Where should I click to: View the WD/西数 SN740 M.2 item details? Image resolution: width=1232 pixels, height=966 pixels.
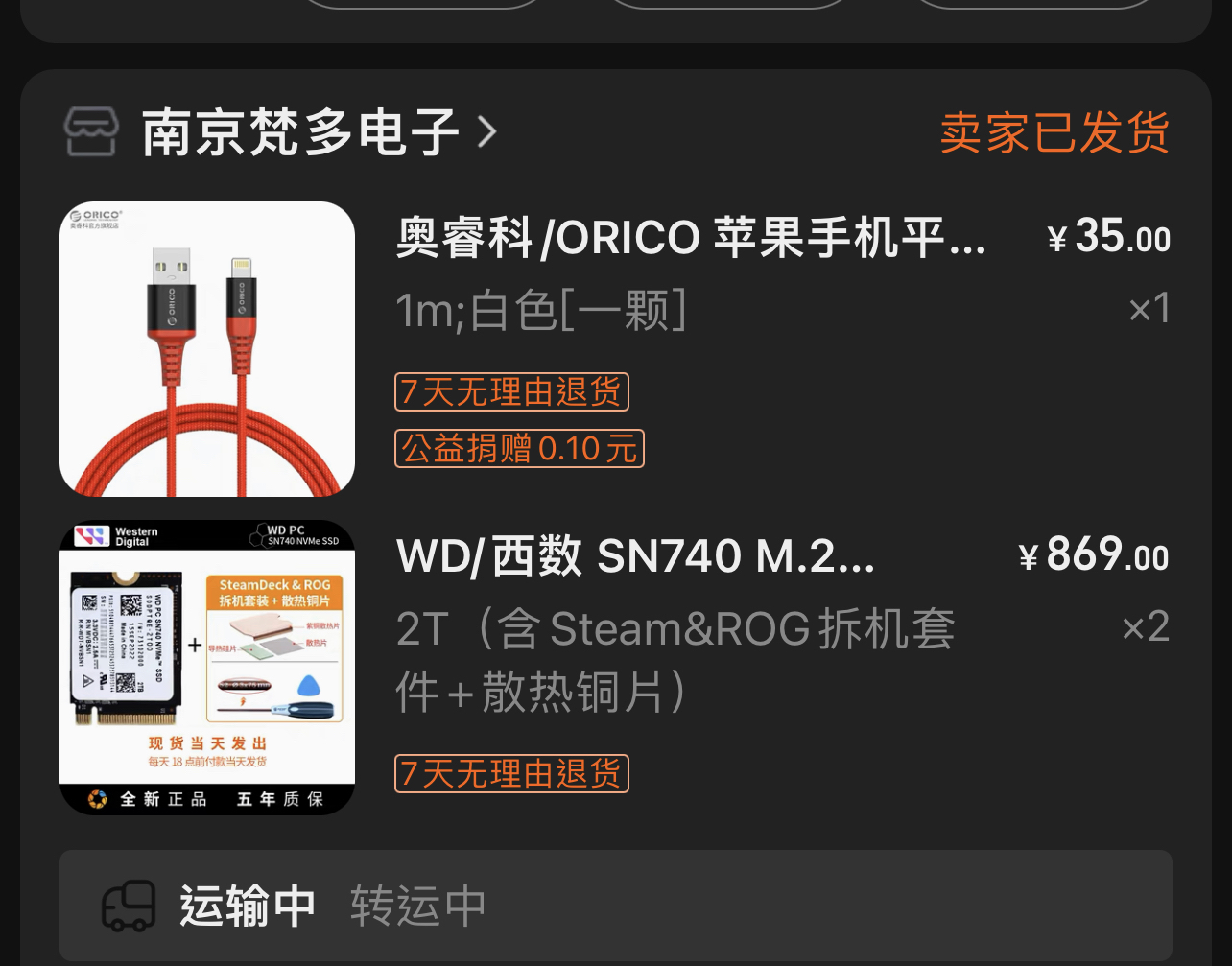point(635,556)
